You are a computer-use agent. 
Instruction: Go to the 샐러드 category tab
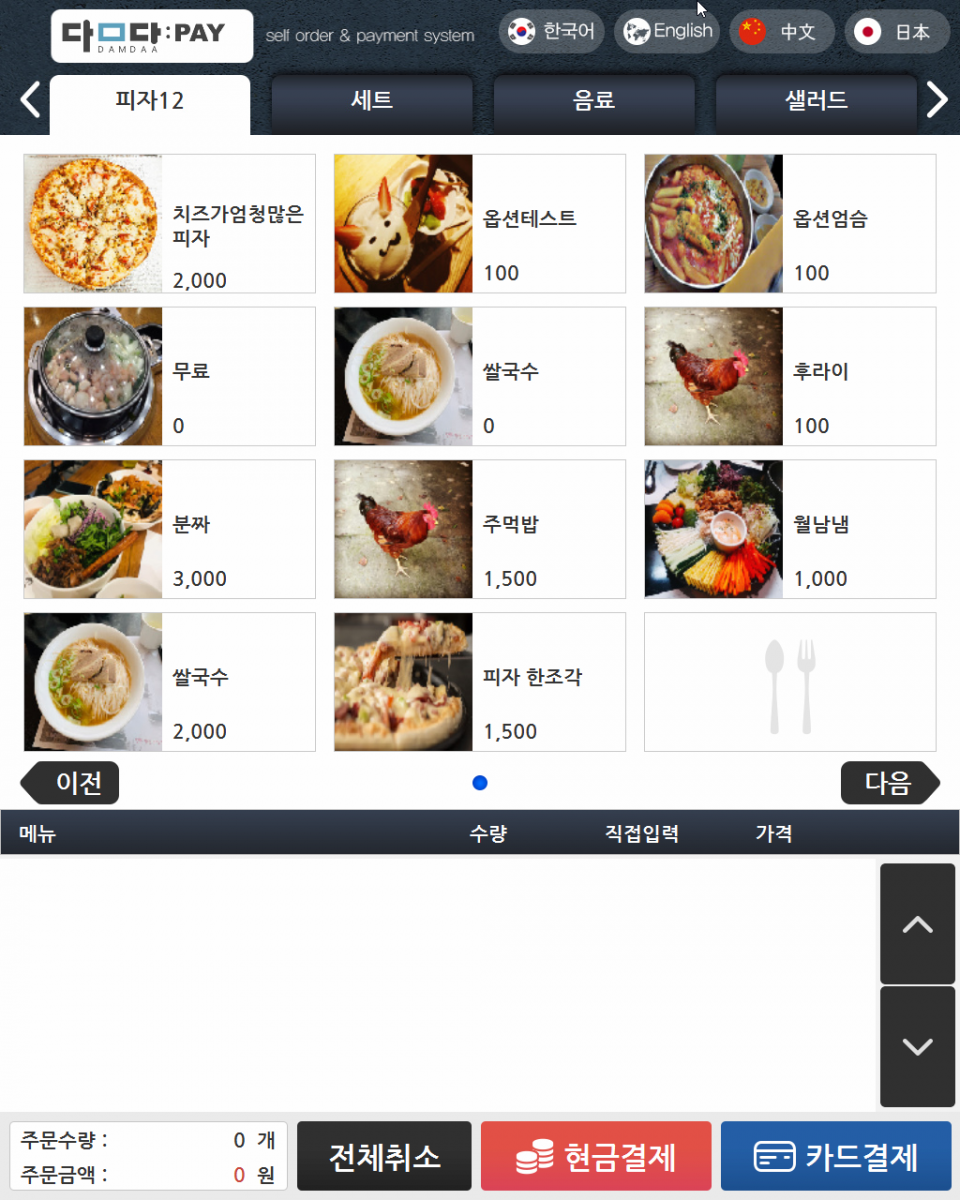(x=816, y=101)
